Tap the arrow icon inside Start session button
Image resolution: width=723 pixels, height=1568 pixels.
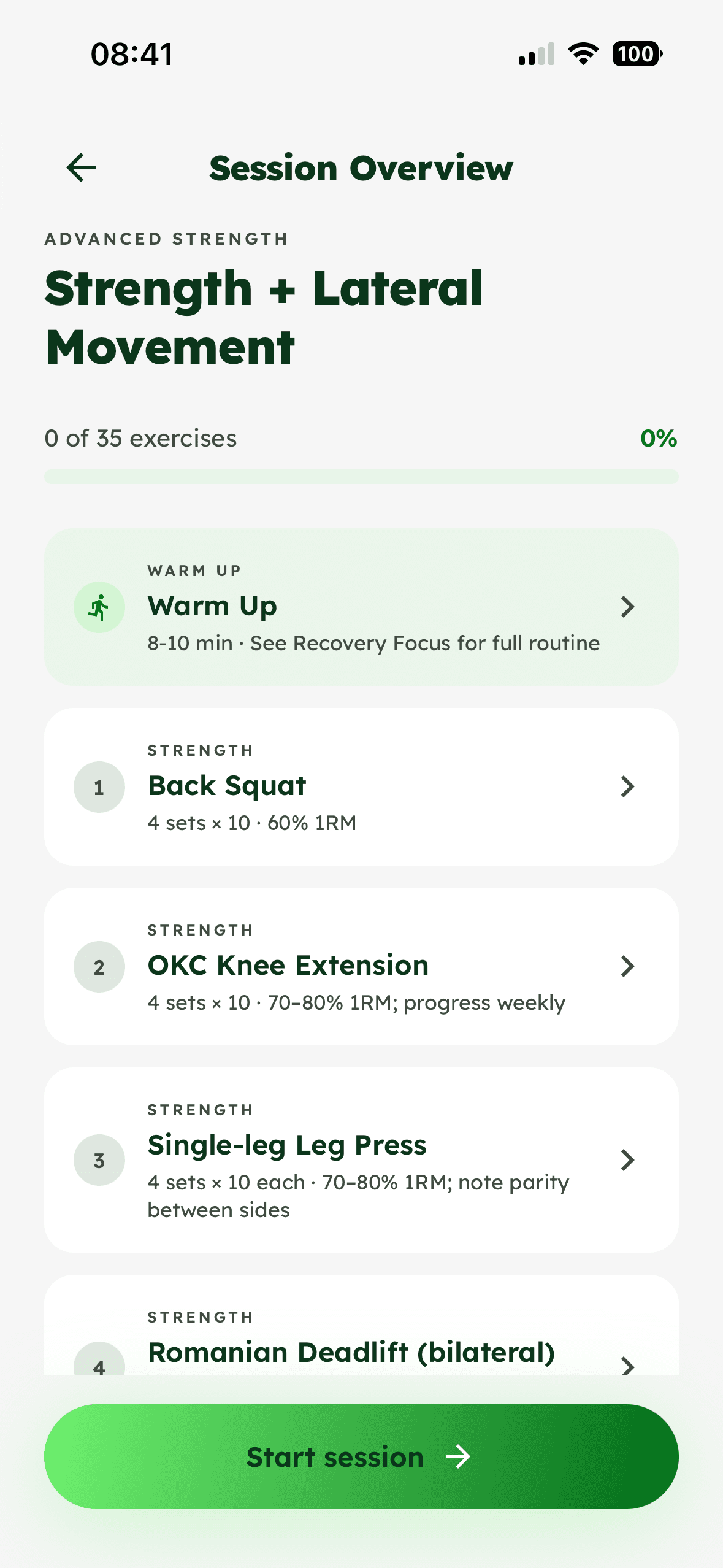459,1456
